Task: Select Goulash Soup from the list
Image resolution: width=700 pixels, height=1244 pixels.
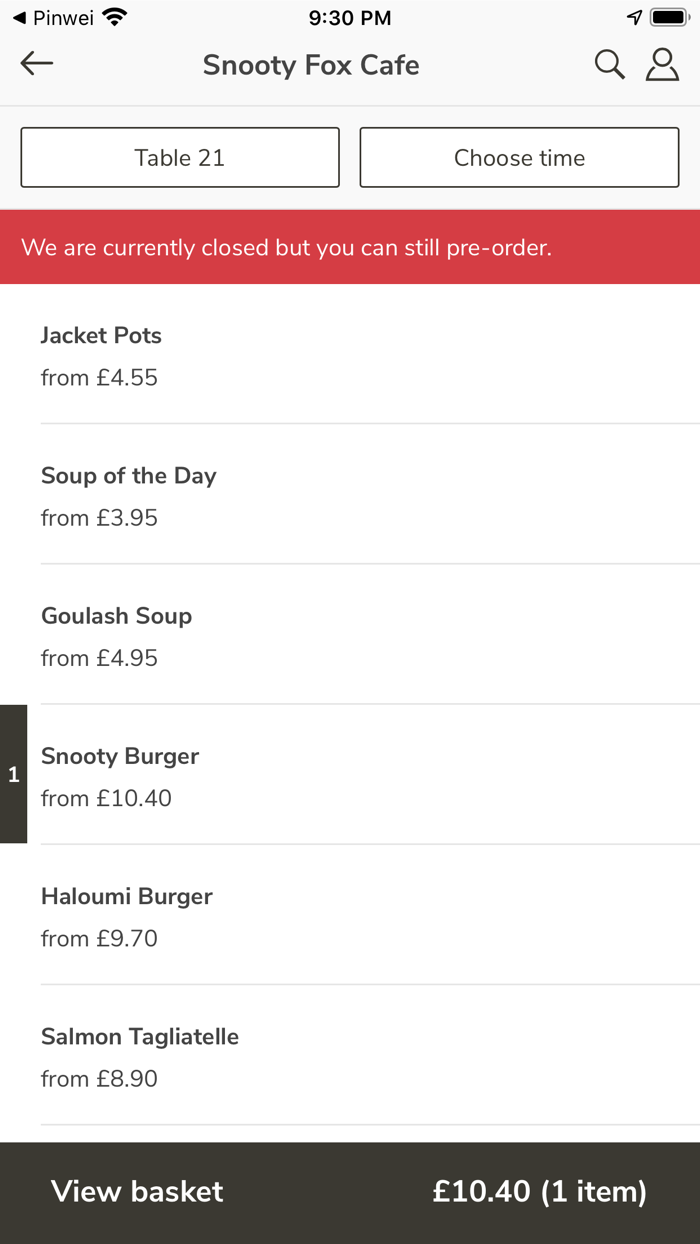Action: coord(350,635)
